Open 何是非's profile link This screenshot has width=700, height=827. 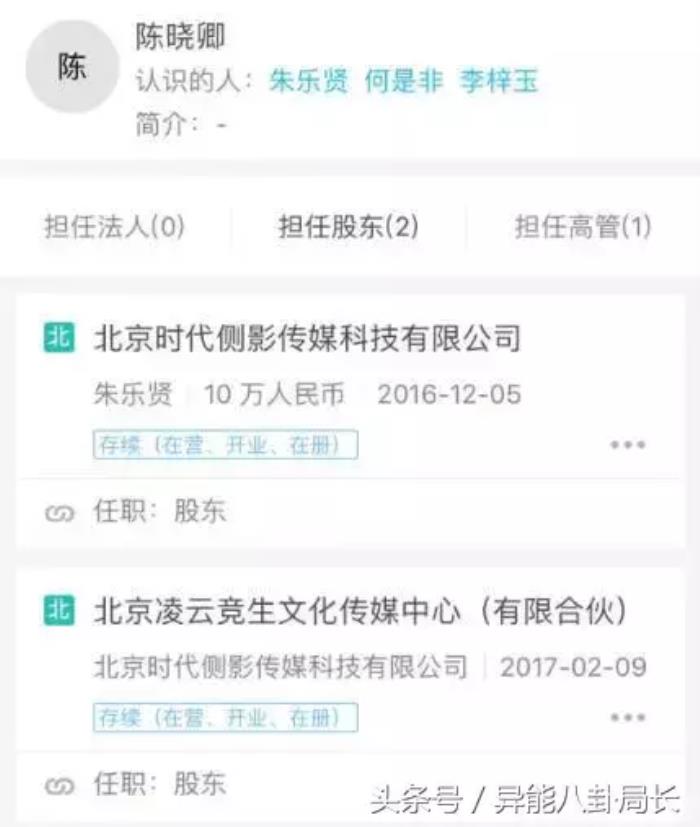tap(403, 82)
